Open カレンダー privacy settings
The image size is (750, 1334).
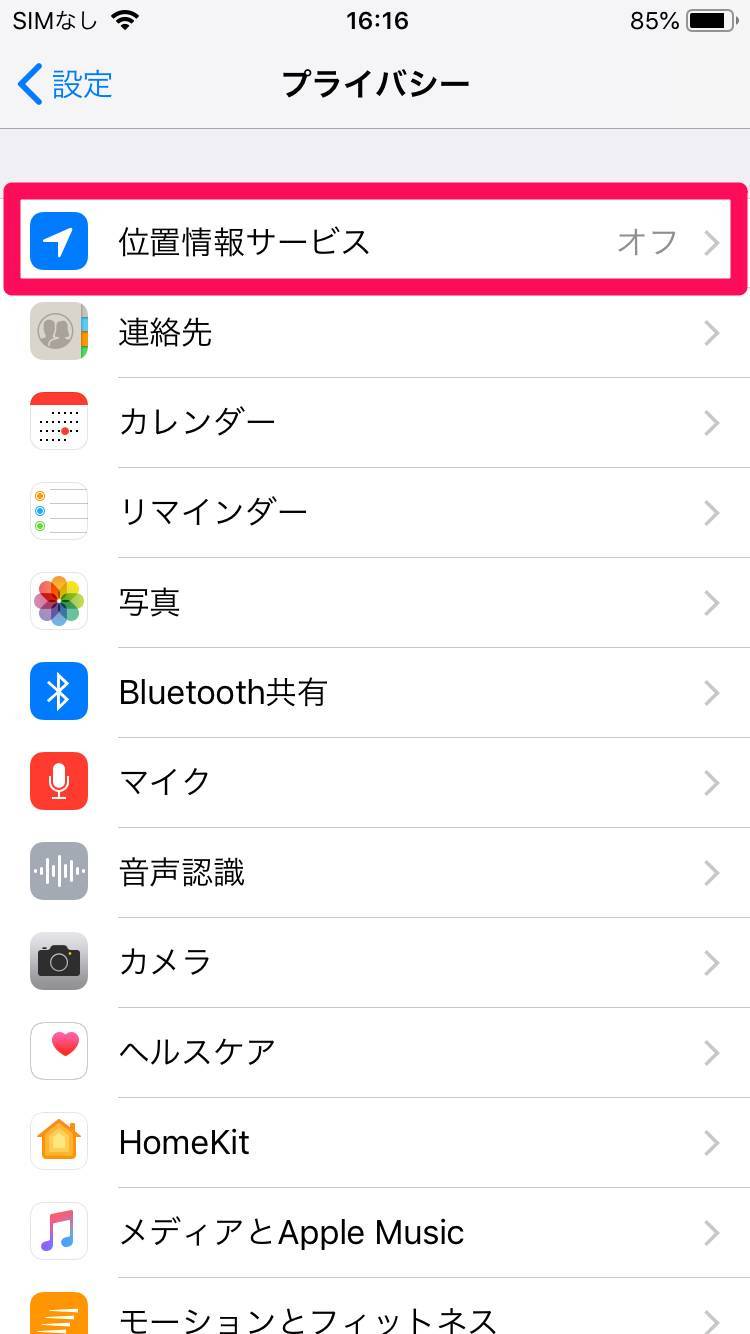tap(375, 422)
